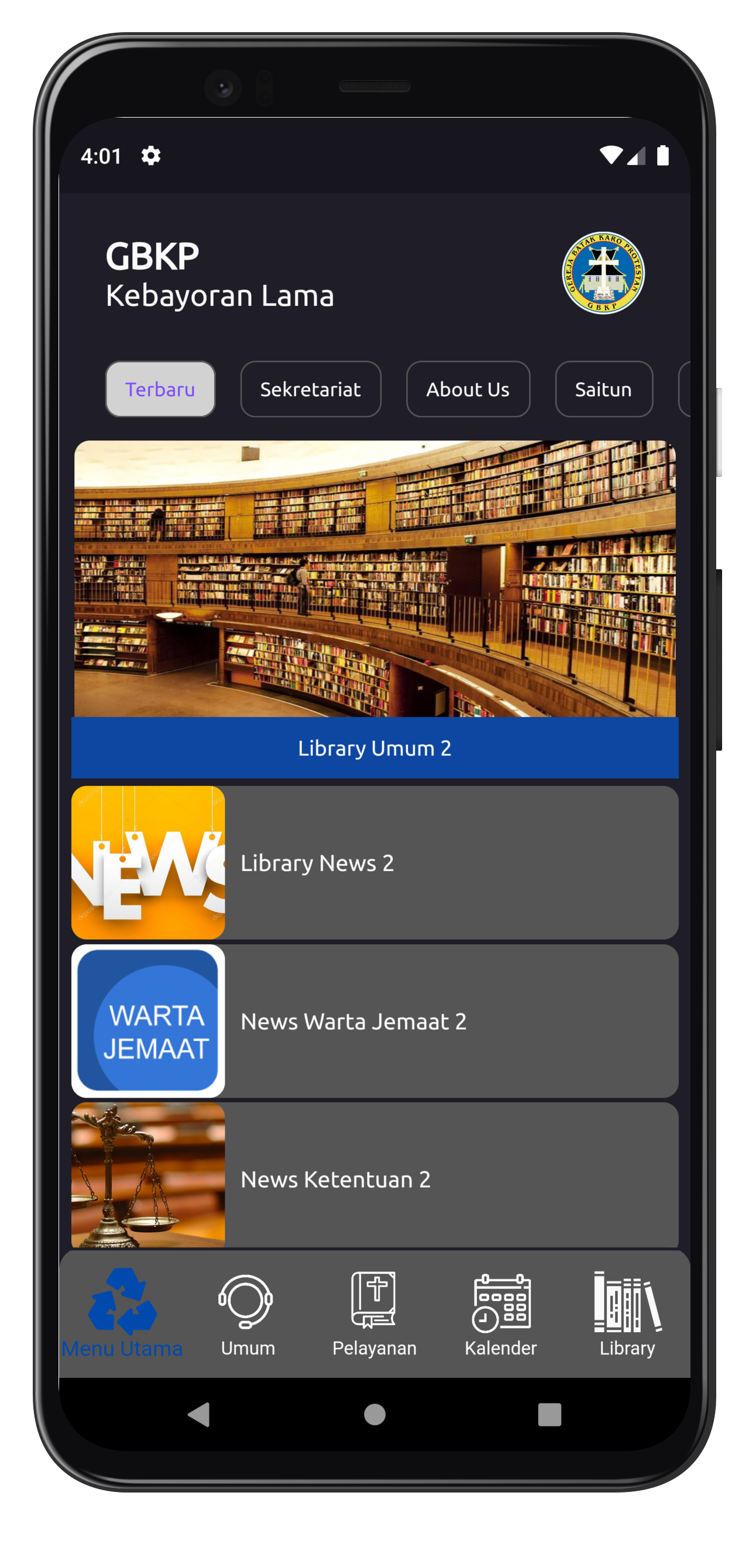Open the Library News 2 item
This screenshot has width=749, height=1568.
[x=374, y=862]
